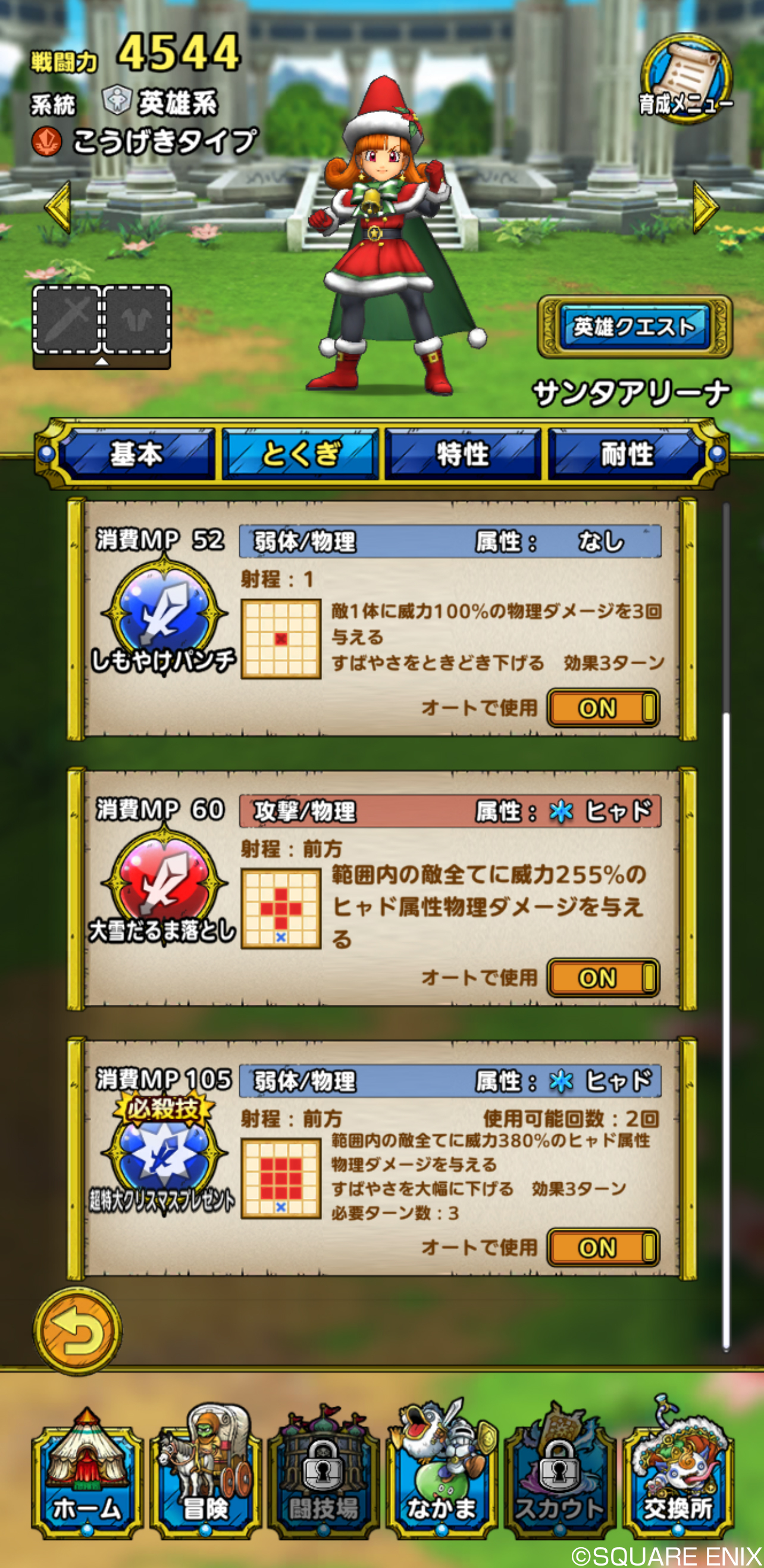764x1568 pixels.
Task: Select the とくぎ skills tab
Action: (300, 454)
